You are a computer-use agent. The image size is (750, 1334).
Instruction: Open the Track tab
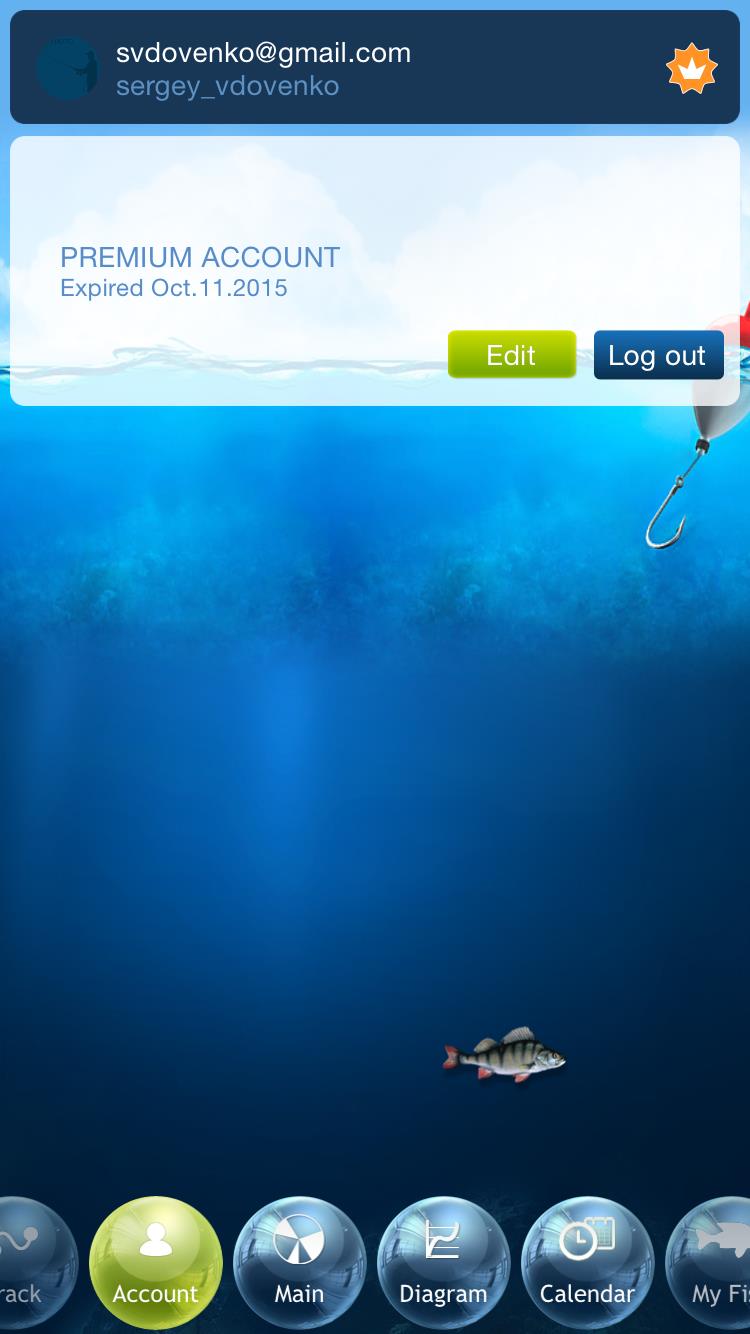tap(36, 1263)
